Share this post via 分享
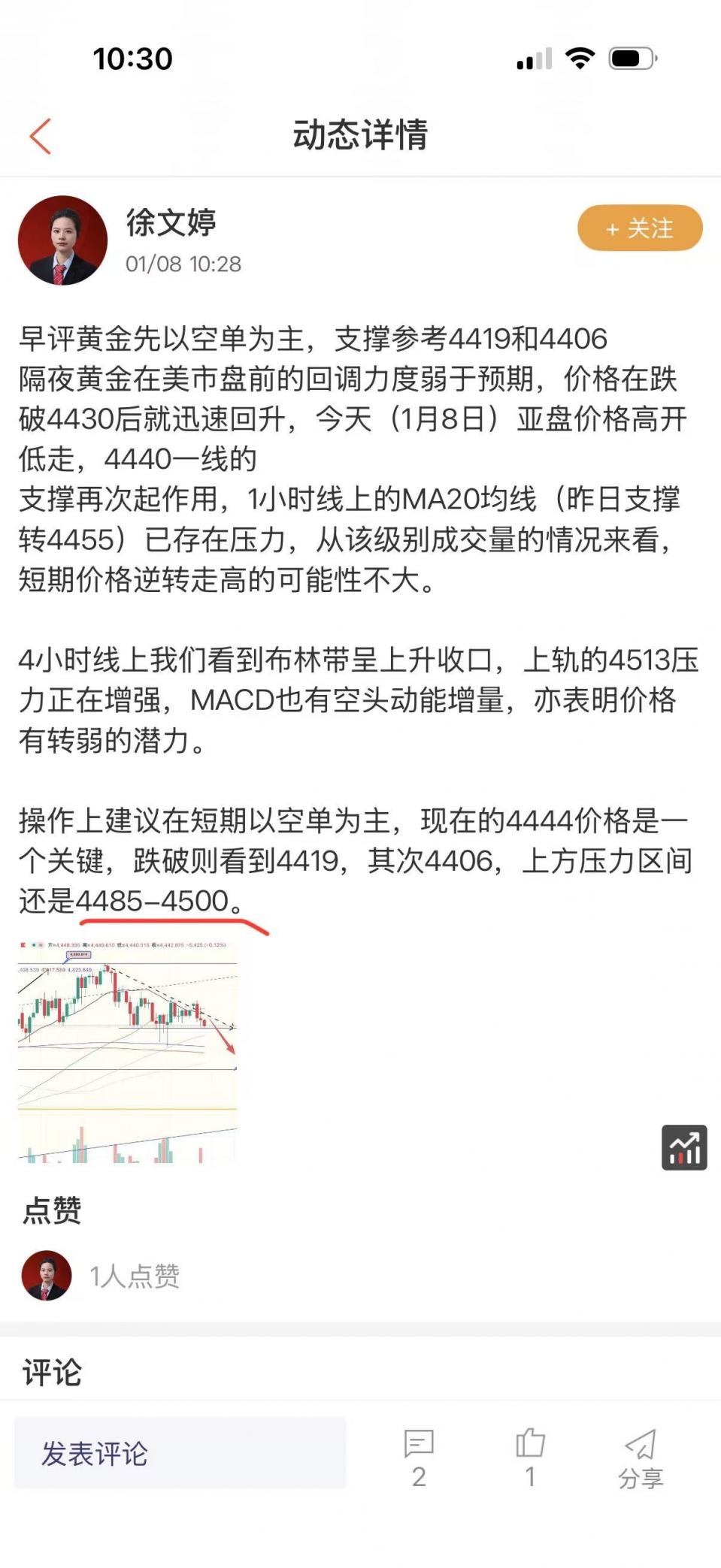 (641, 1458)
